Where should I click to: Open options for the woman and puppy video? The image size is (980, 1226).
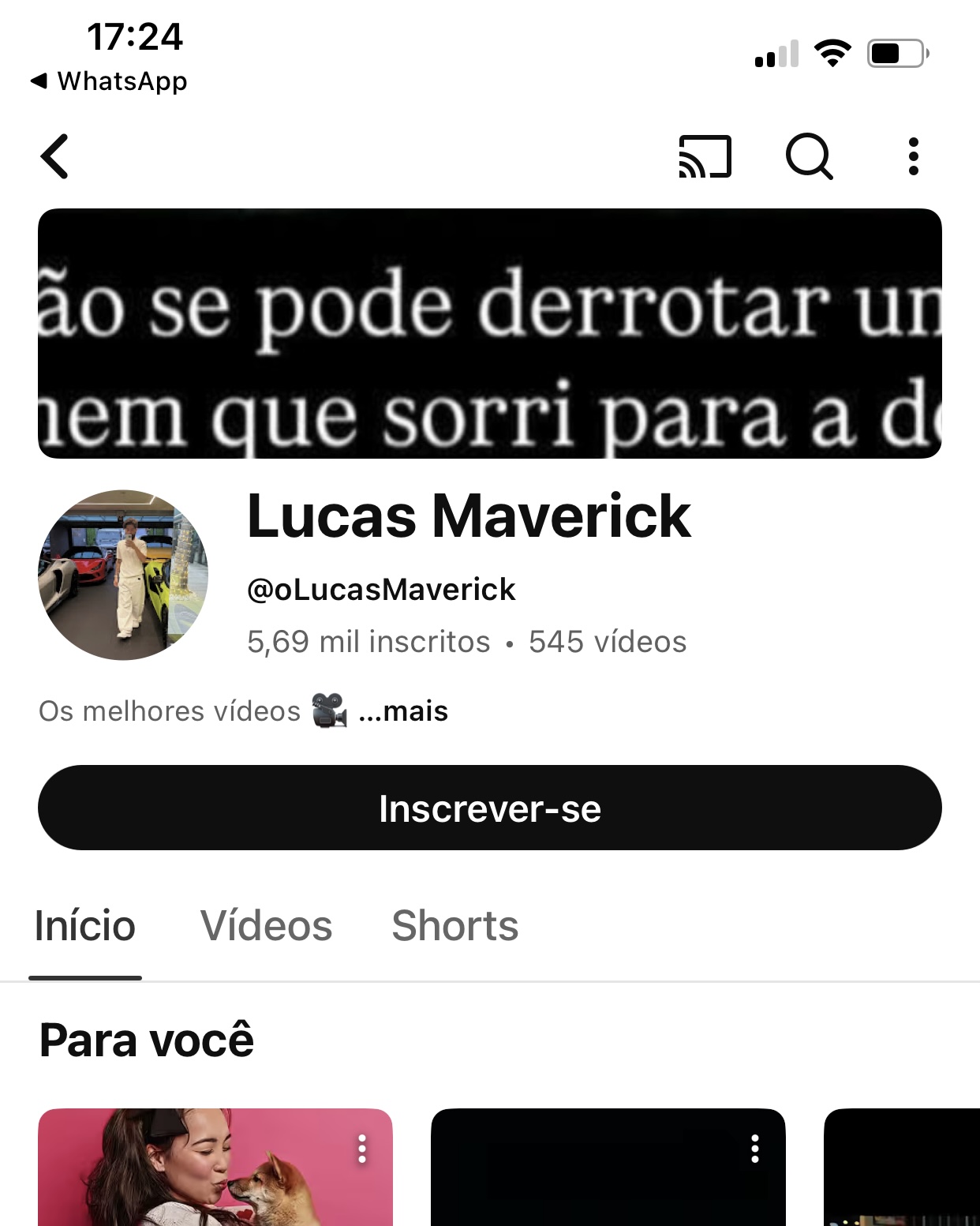tap(362, 1149)
